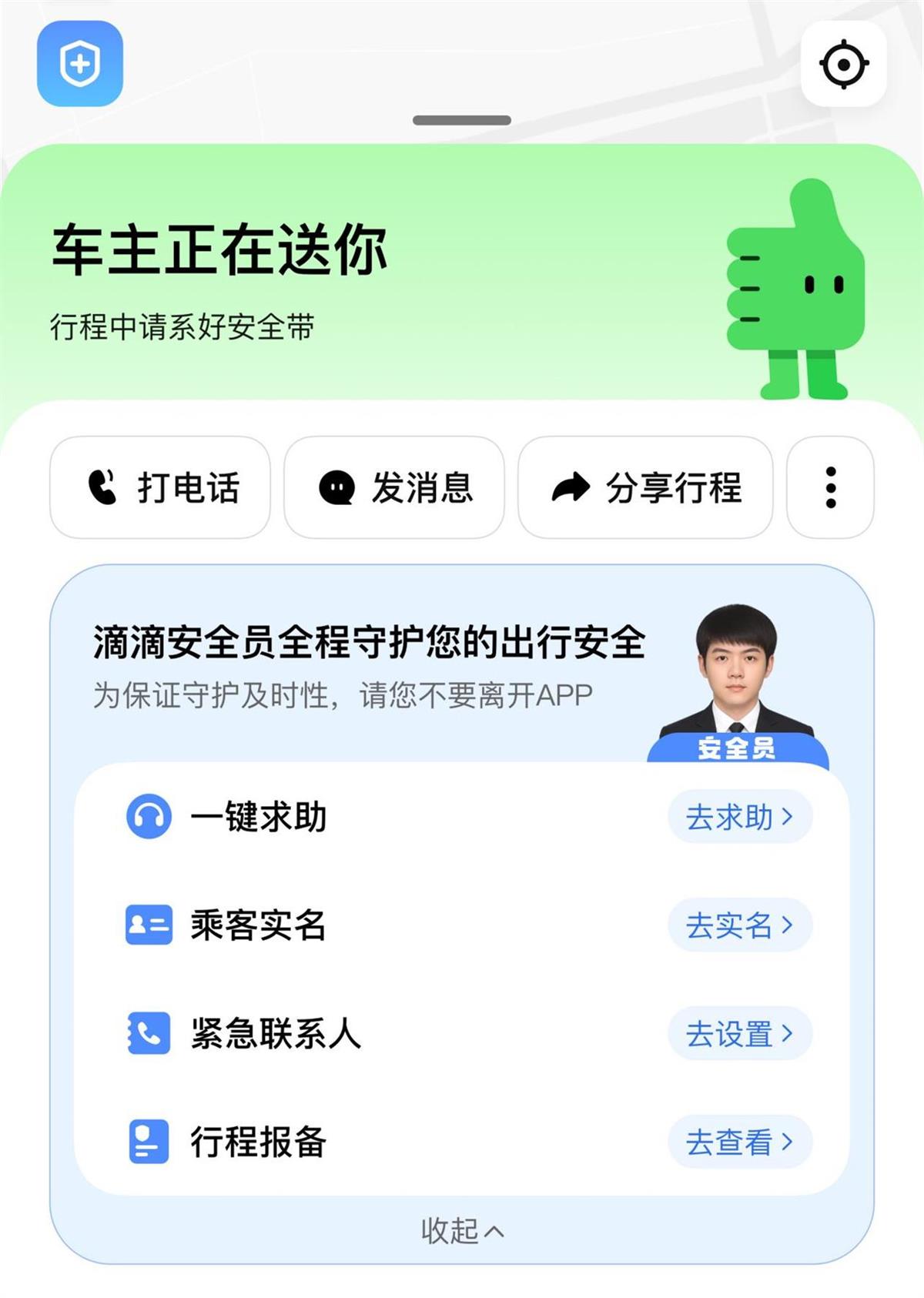Open the safety shield center icon
Screen dimensions: 924x1298
click(81, 62)
